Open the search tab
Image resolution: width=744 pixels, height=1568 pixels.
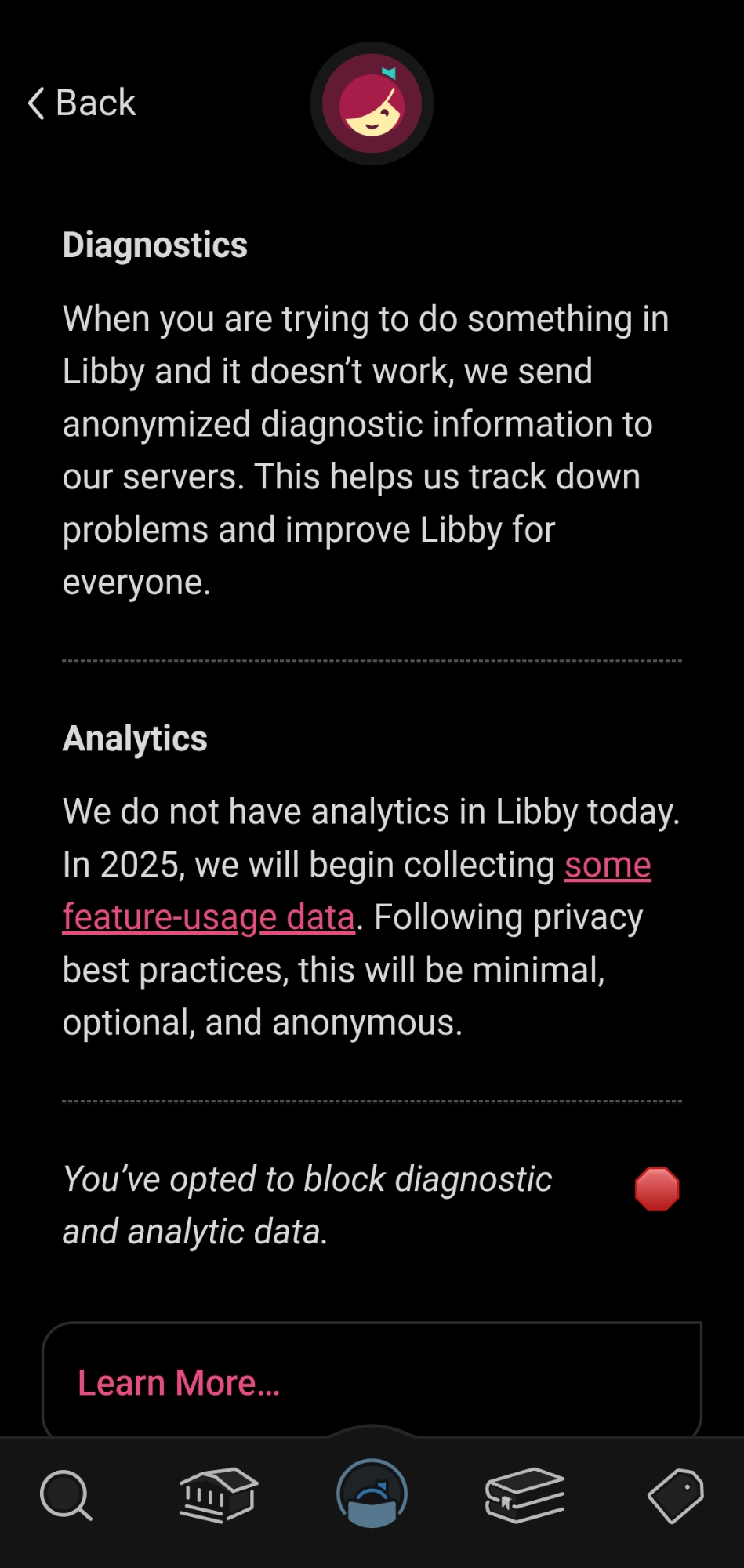point(66,1495)
